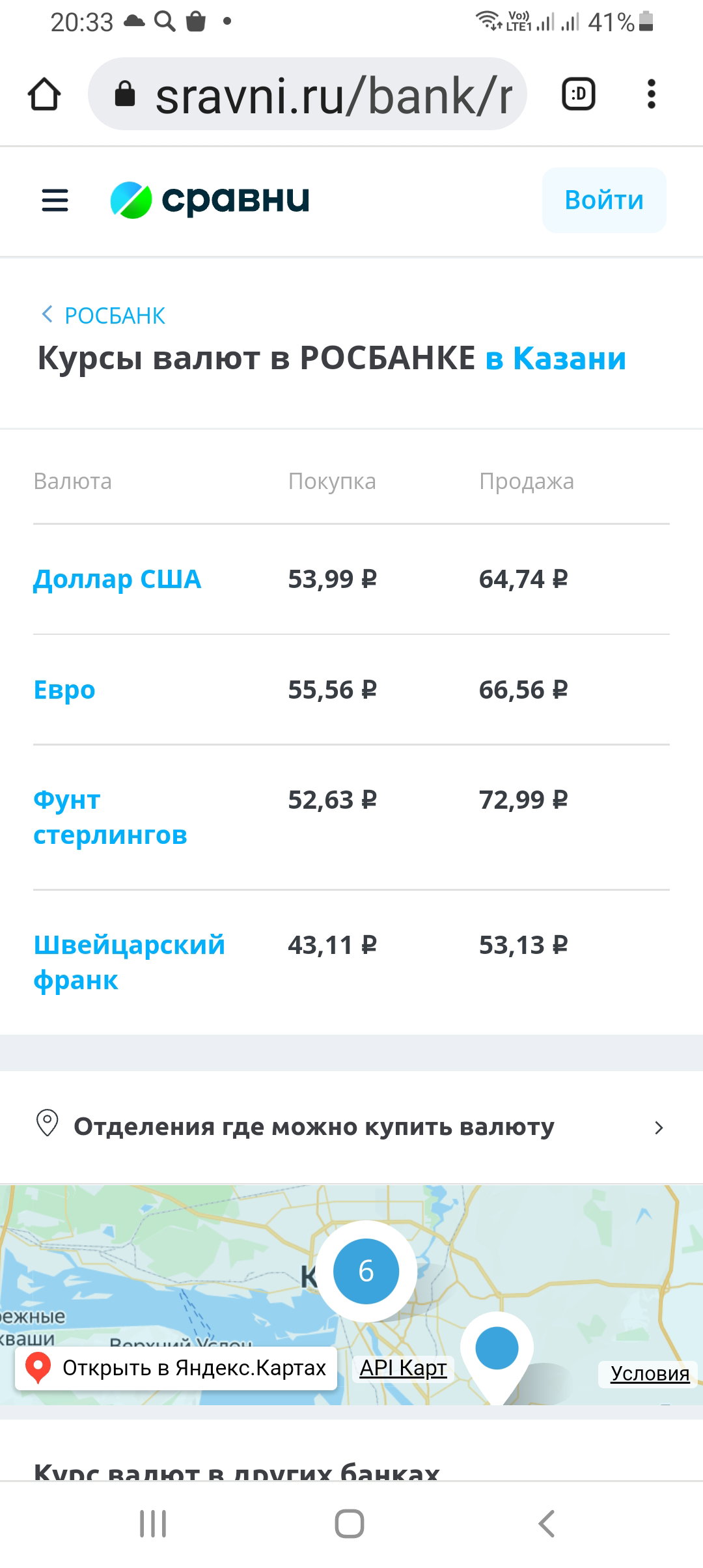Image resolution: width=703 pixels, height=1568 pixels.
Task: Tap the Войти login button
Action: [604, 200]
